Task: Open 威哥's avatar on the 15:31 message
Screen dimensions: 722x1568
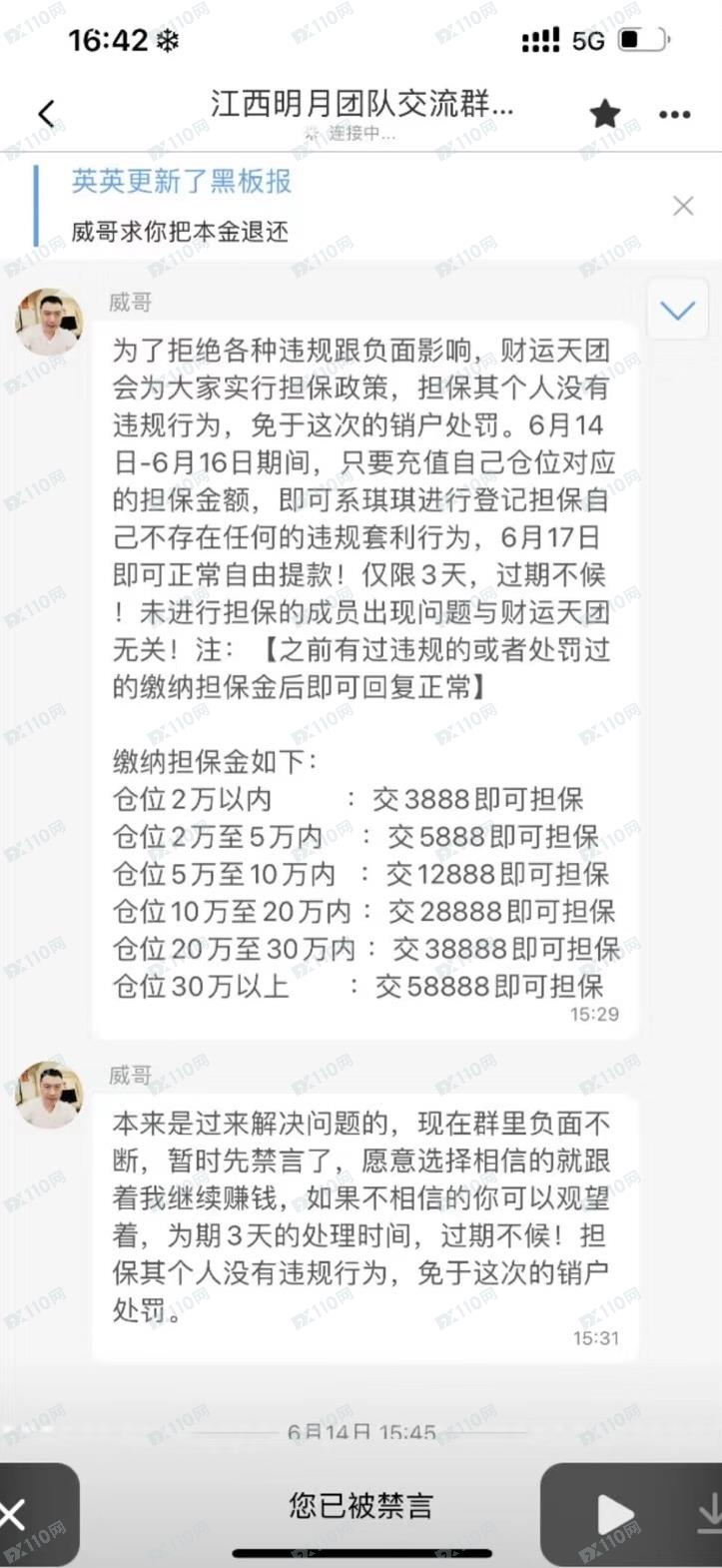Action: (49, 1095)
